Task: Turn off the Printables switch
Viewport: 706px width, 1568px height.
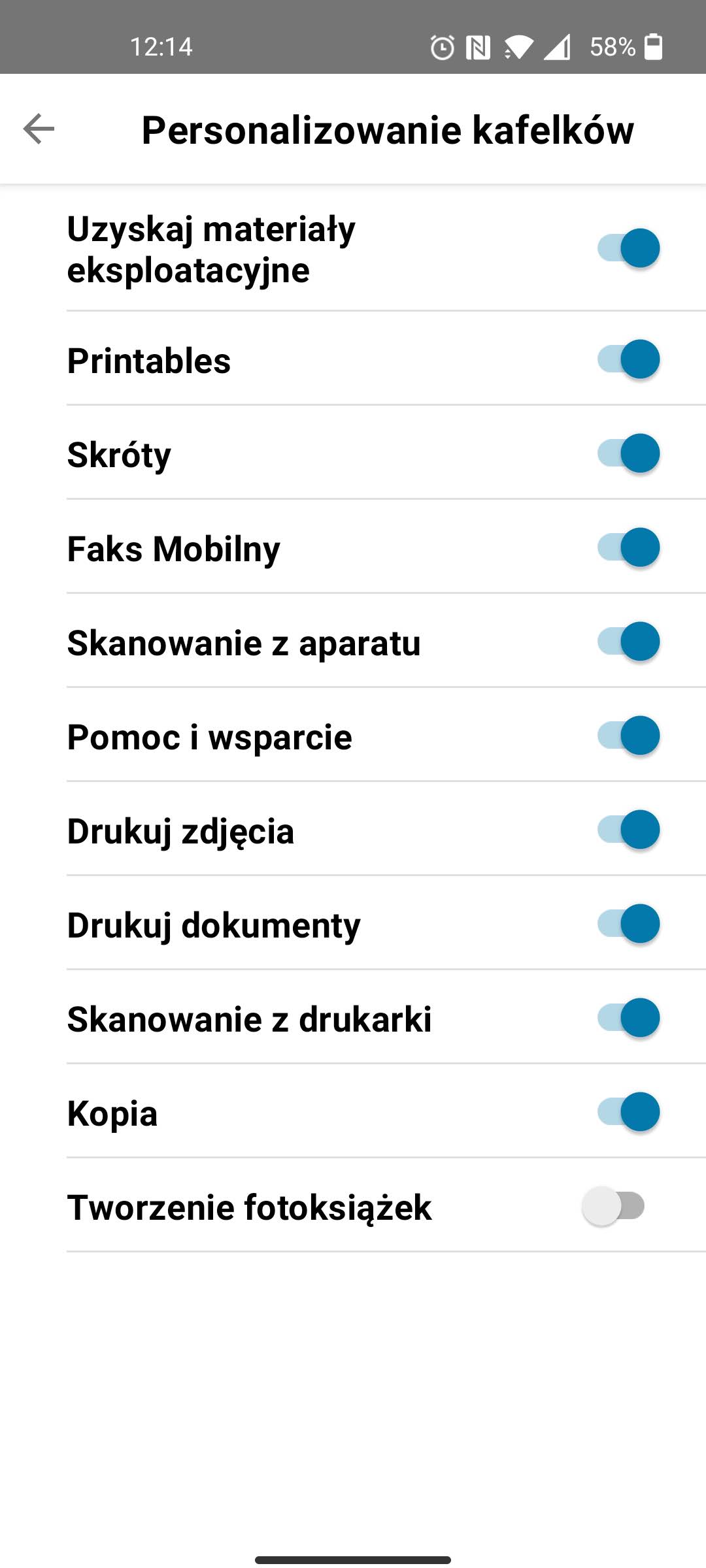Action: coord(628,359)
